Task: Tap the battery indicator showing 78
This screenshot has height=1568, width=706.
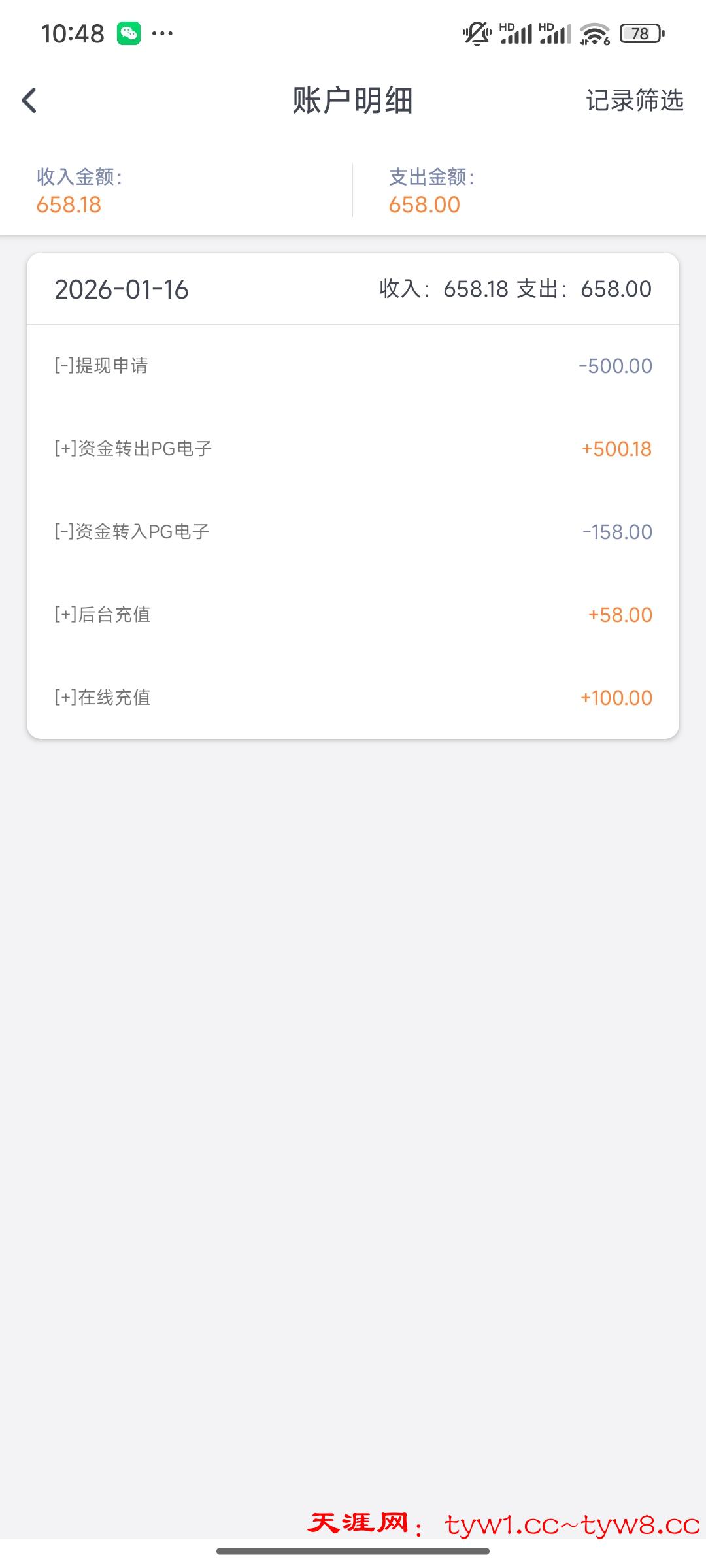Action: point(639,34)
